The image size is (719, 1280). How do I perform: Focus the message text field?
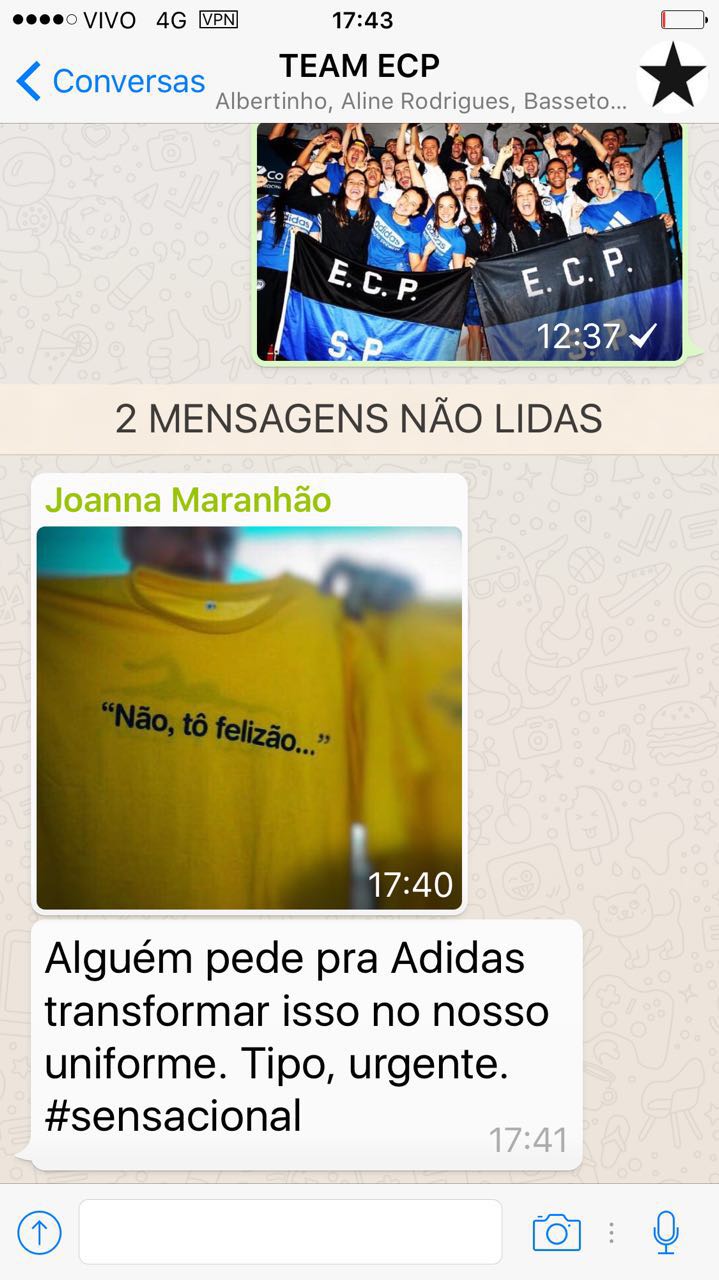(x=290, y=1232)
